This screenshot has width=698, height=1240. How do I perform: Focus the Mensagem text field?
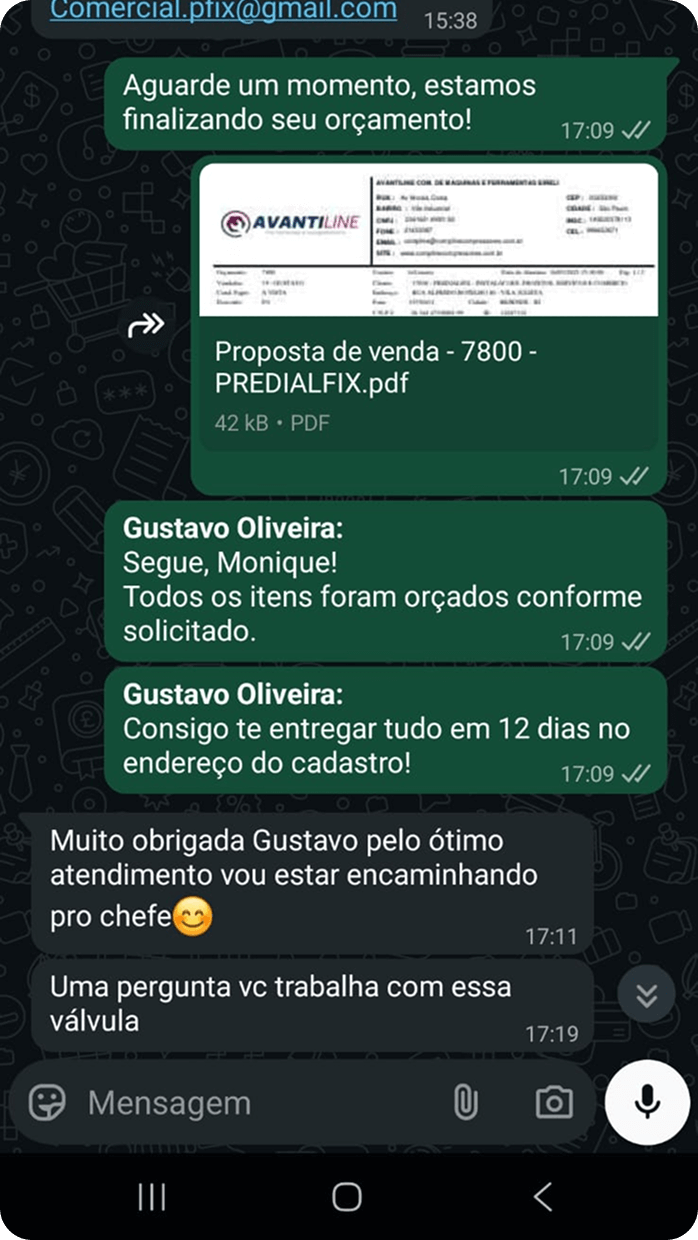click(250, 1103)
